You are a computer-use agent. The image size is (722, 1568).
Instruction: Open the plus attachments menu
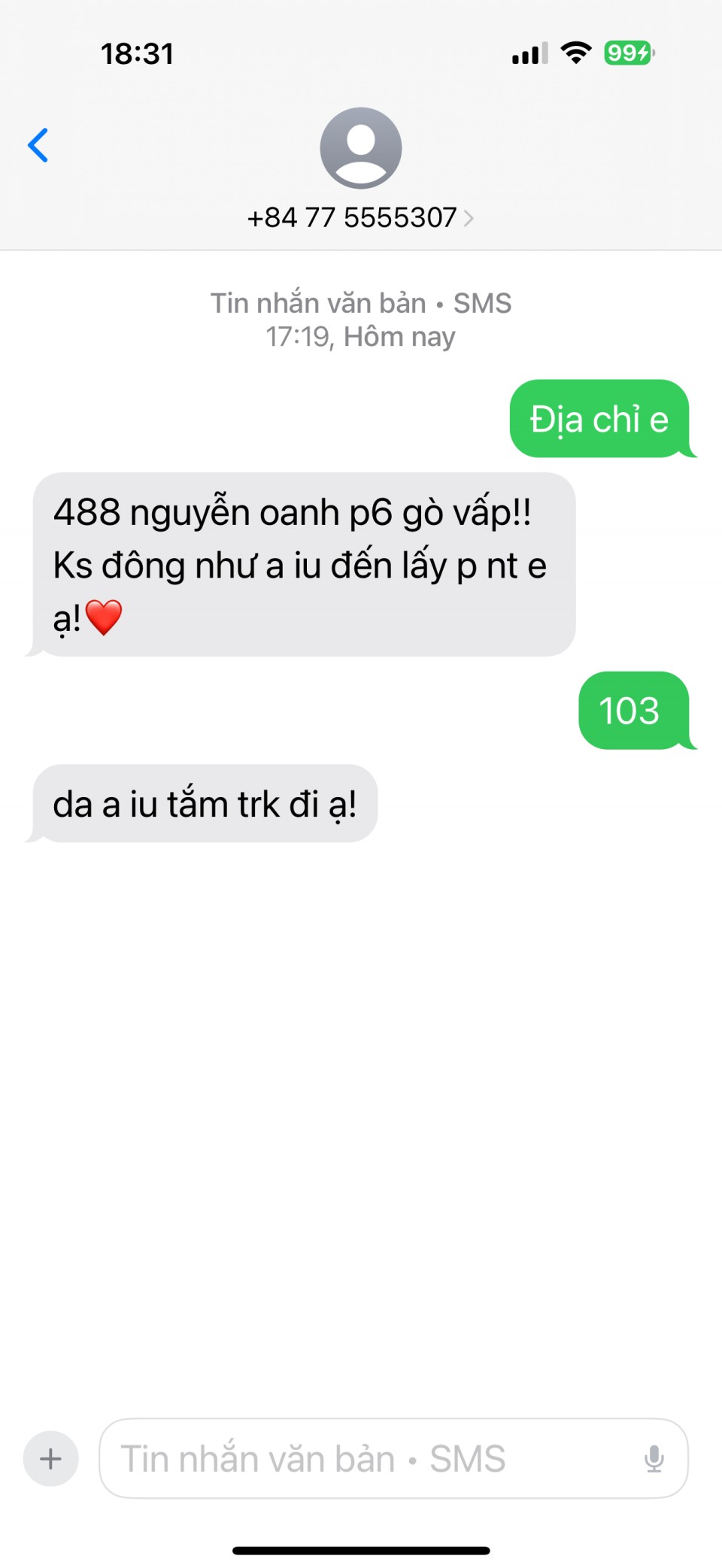coord(50,1458)
